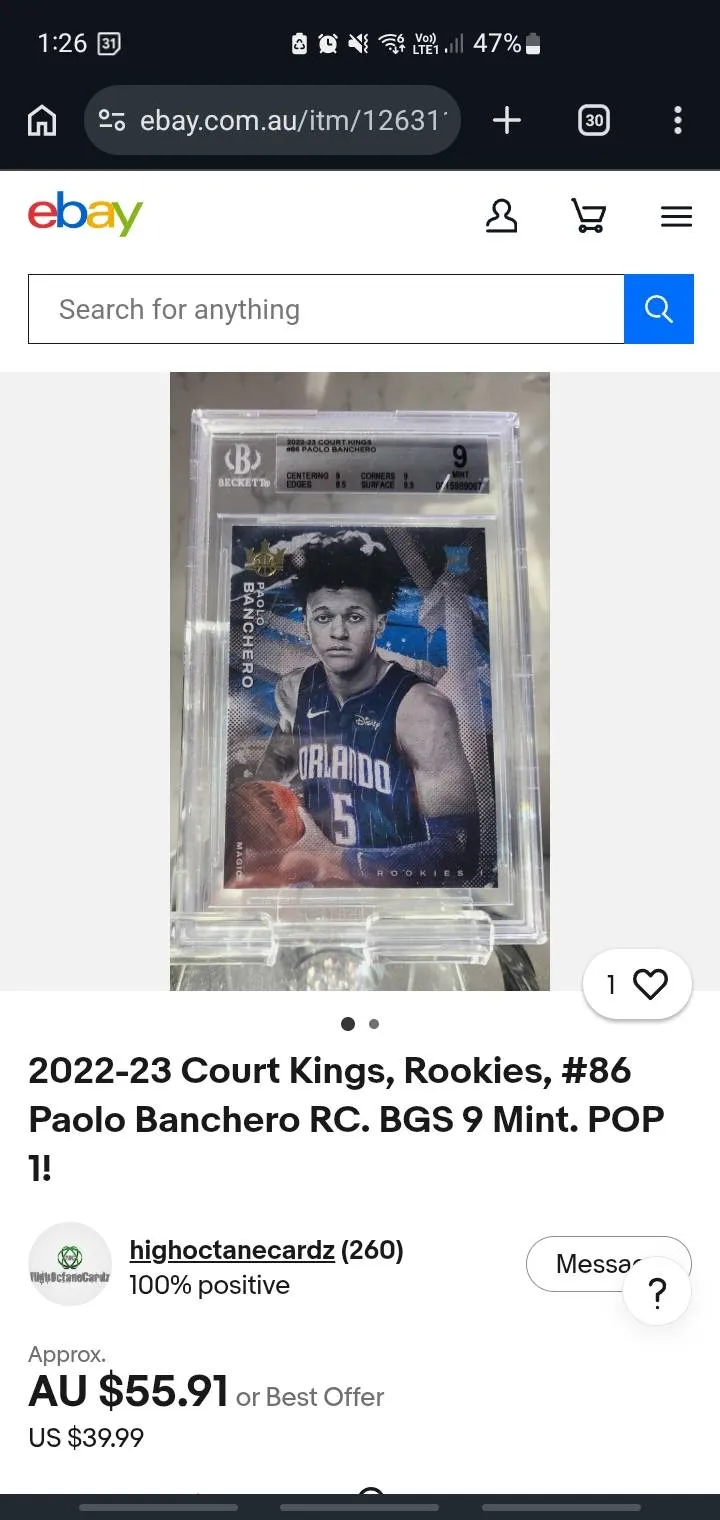Visit the highoctanecardz seller profile
720x1520 pixels.
pos(232,1250)
